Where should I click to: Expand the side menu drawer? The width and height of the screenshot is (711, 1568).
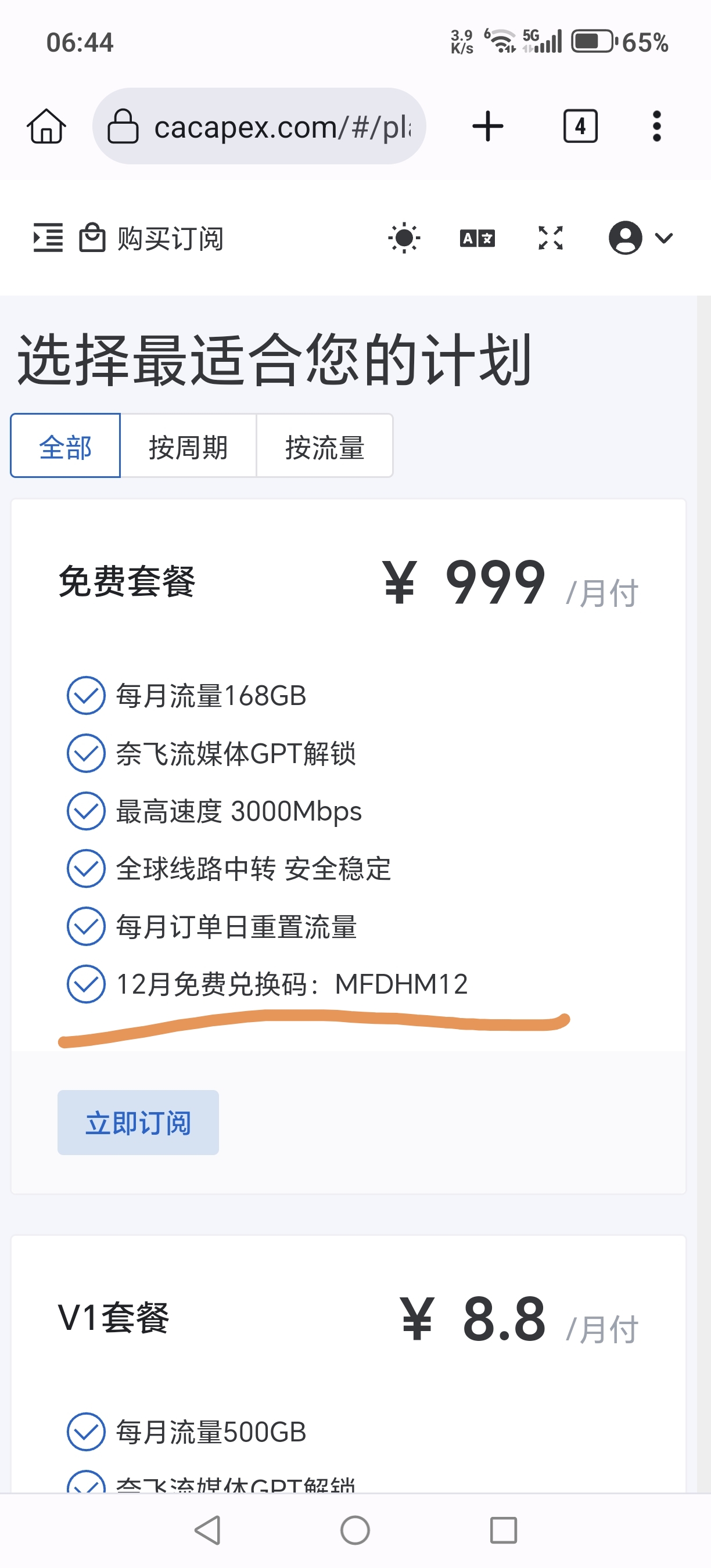[x=48, y=238]
